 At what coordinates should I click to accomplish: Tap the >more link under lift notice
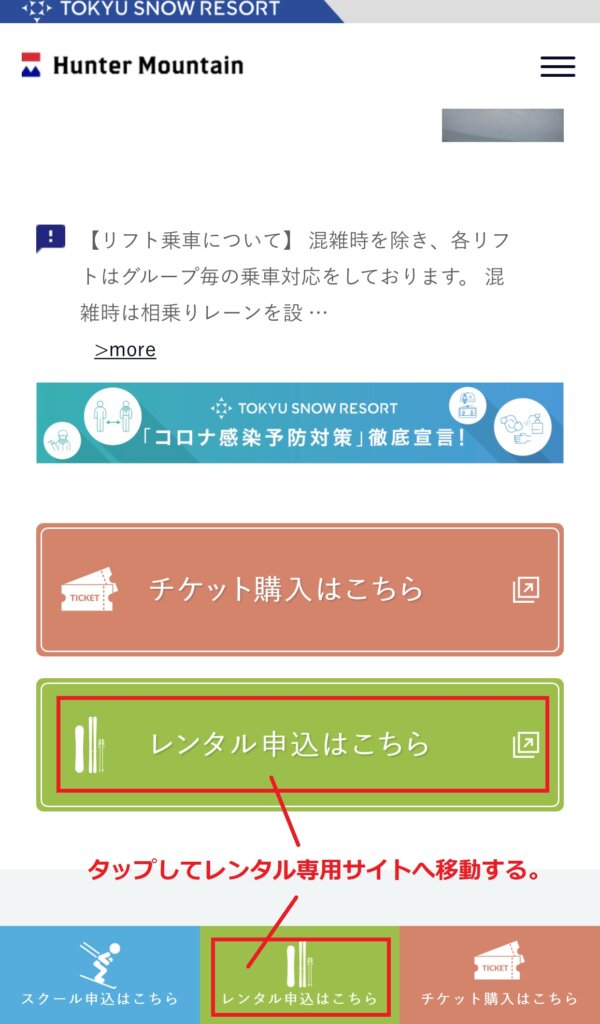click(x=125, y=350)
